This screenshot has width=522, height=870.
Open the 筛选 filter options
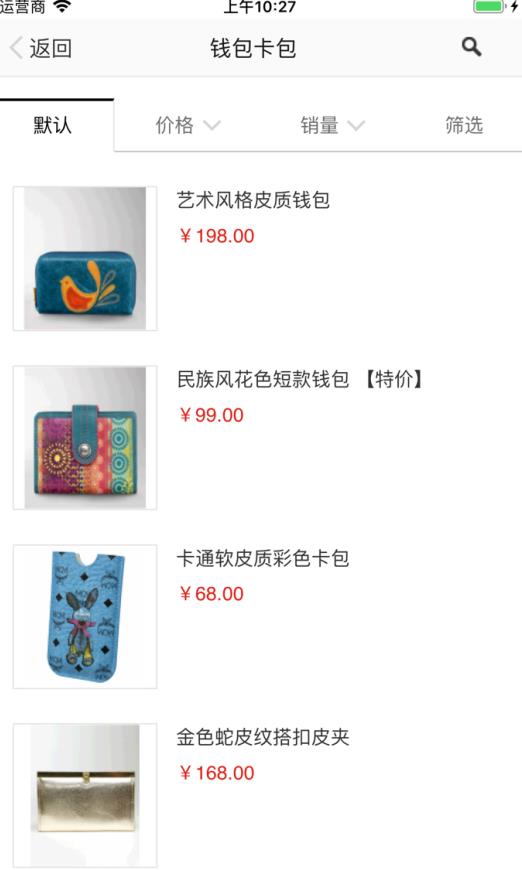tap(464, 125)
